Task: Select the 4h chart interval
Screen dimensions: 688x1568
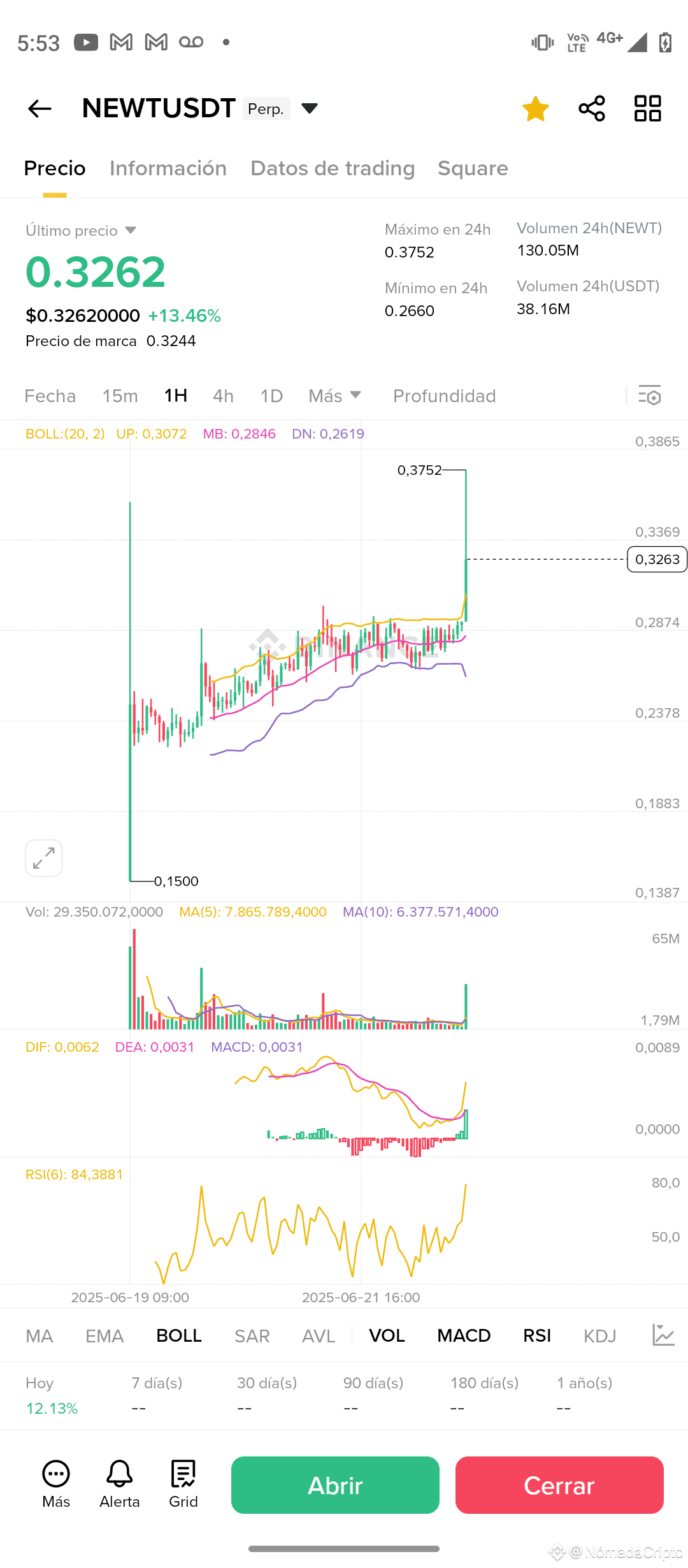Action: (x=223, y=396)
